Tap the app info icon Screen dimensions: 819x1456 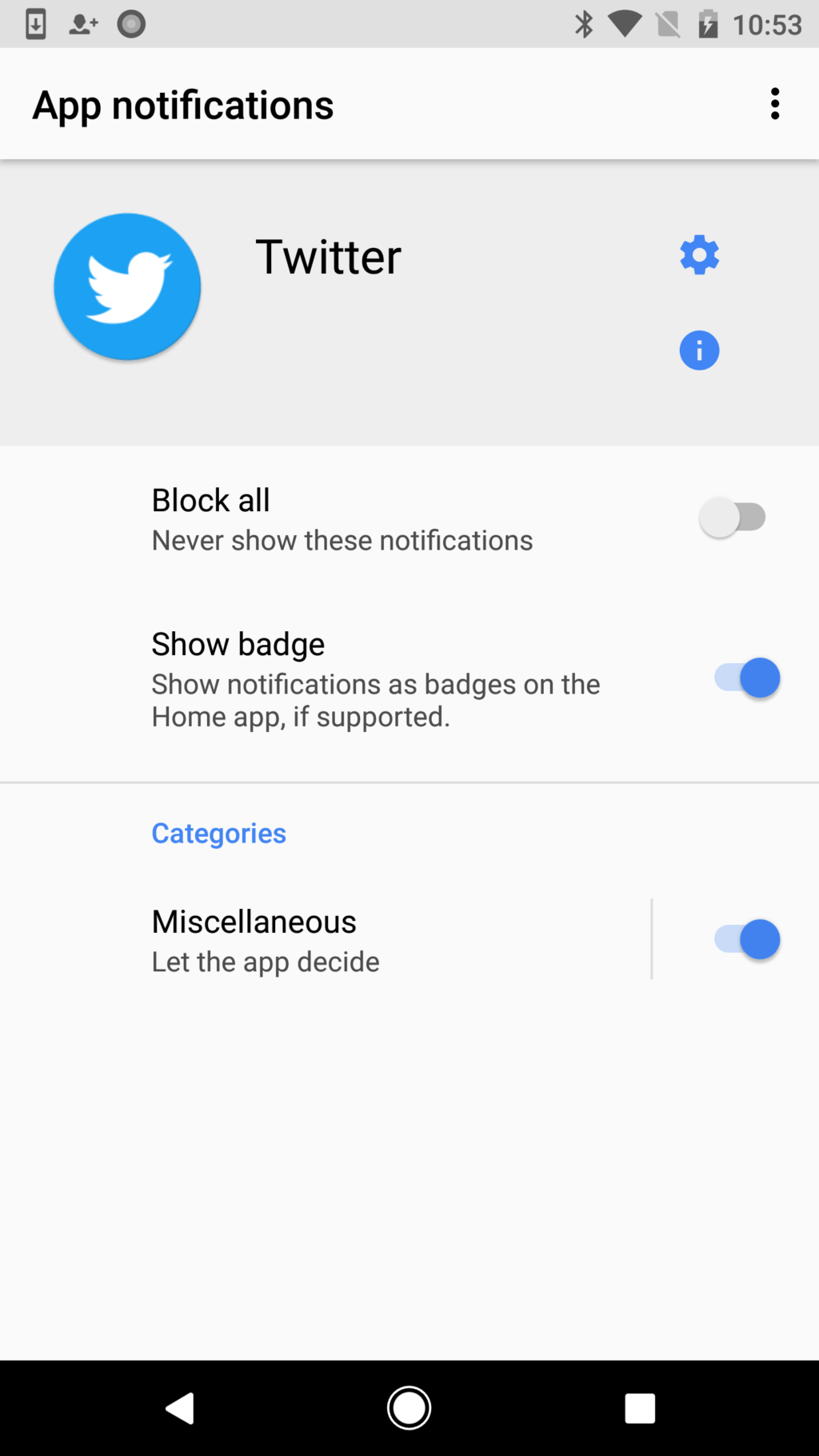click(x=699, y=350)
